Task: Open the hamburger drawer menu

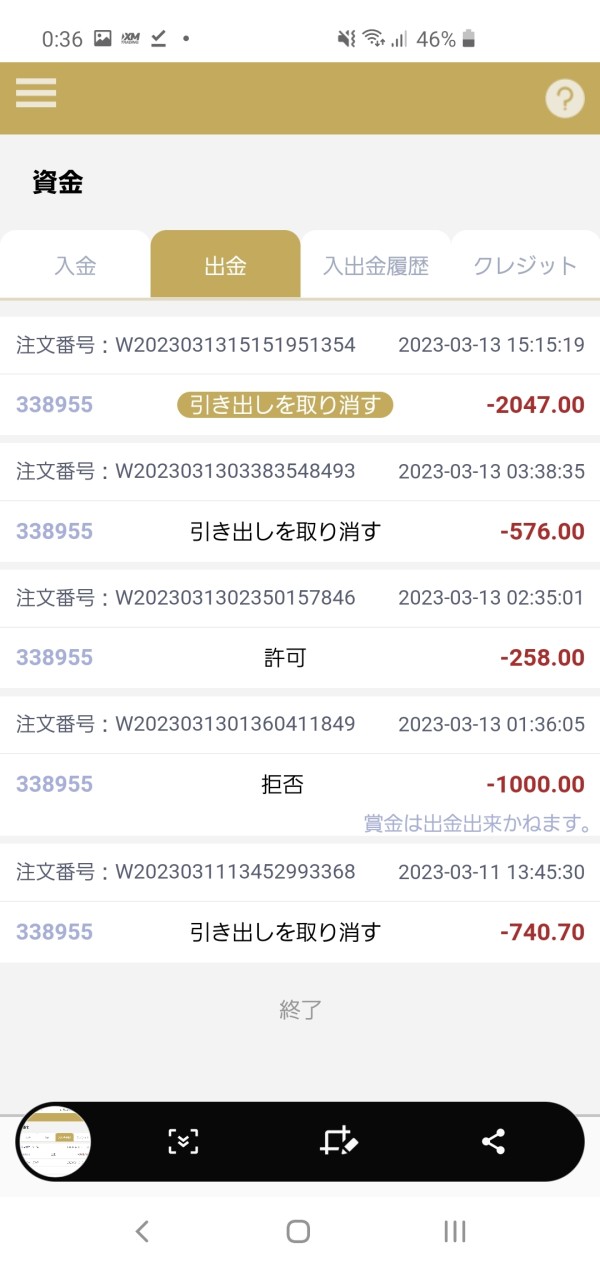Action: click(x=36, y=93)
